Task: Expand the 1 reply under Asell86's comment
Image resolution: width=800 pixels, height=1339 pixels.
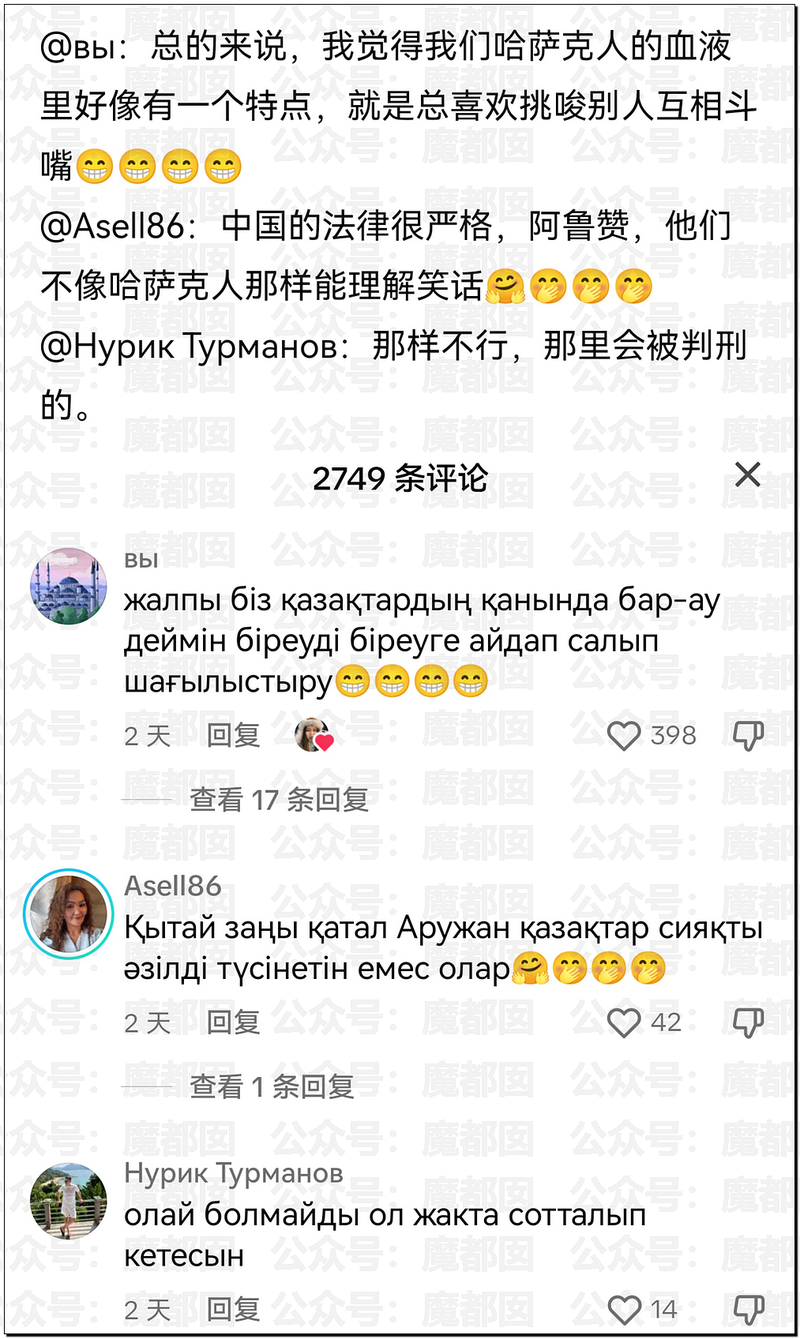Action: [x=271, y=1086]
